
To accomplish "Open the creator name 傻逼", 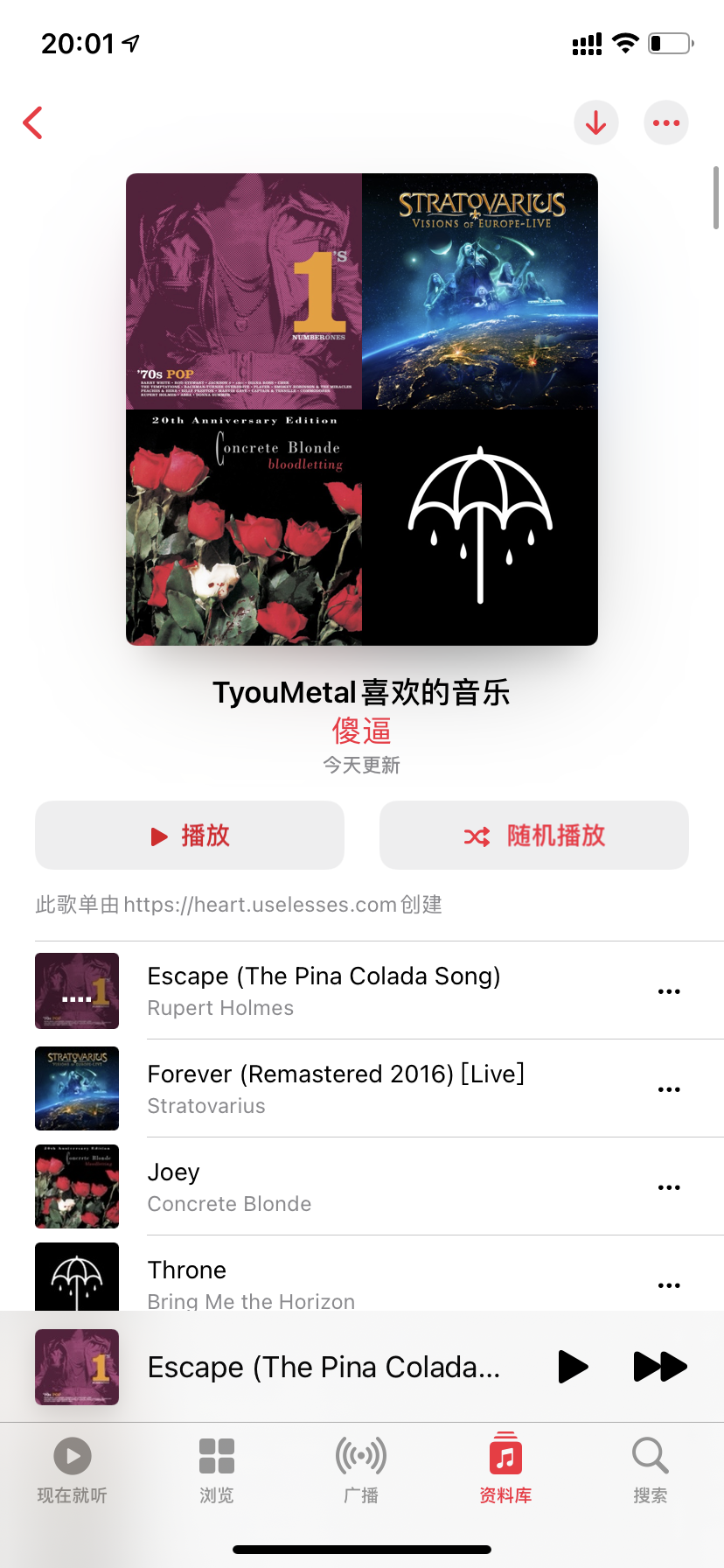I will [361, 731].
